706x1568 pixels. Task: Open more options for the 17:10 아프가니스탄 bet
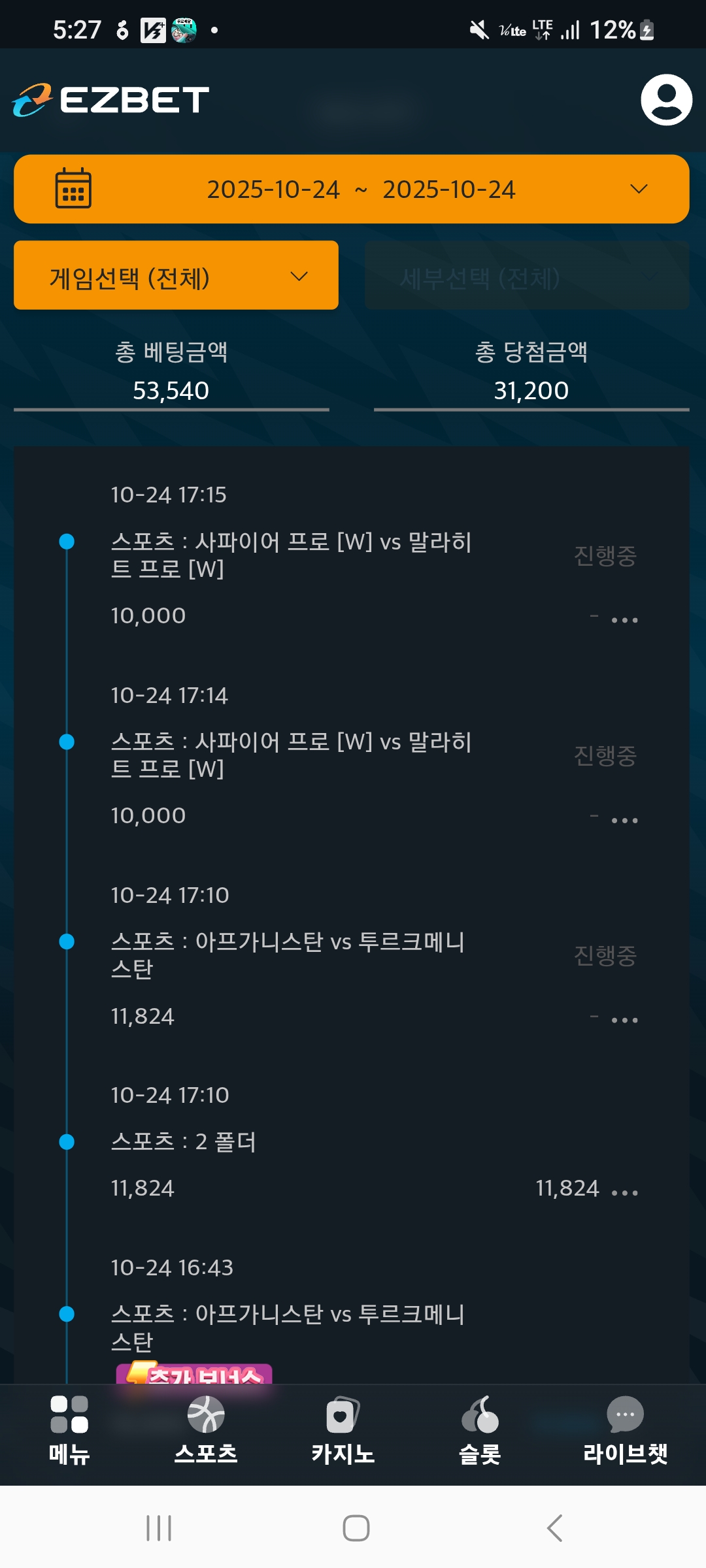point(624,1020)
